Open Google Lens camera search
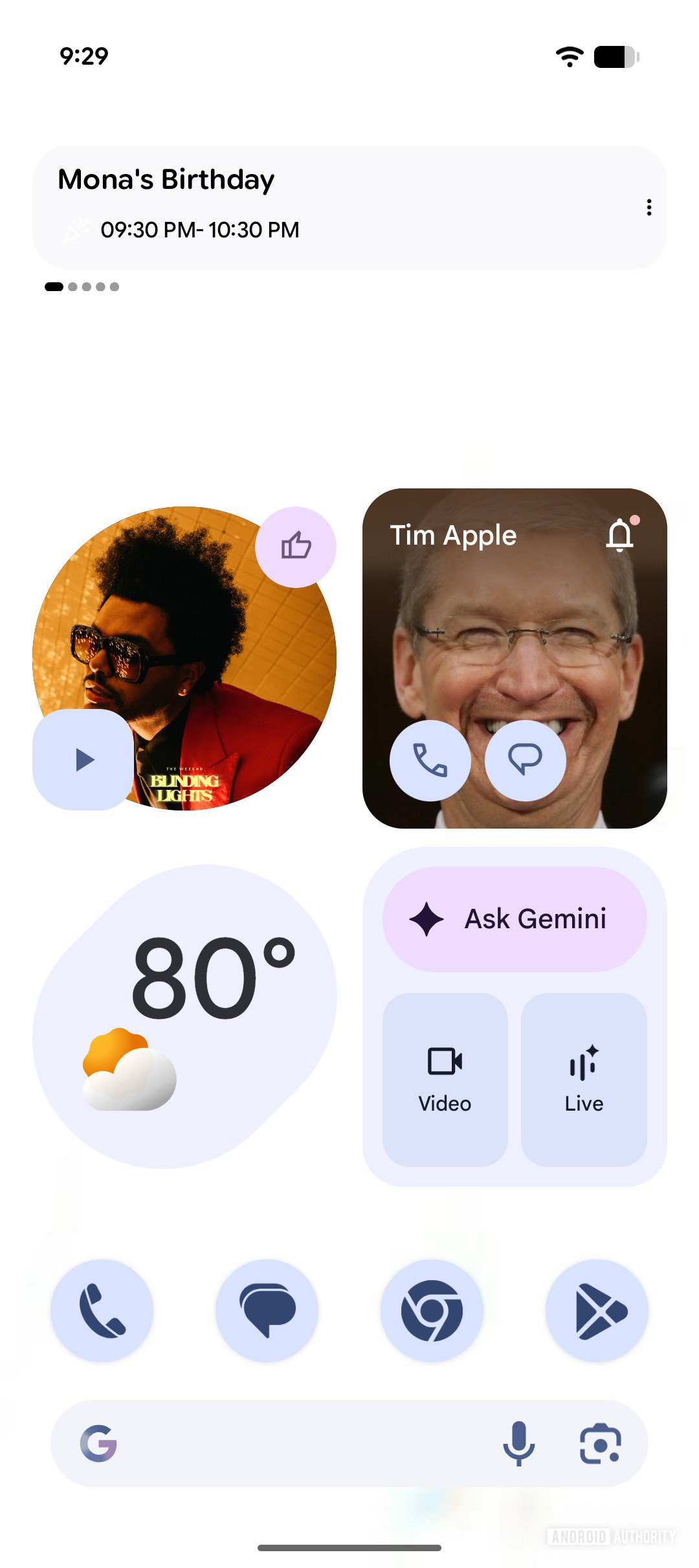This screenshot has height=1568, width=699. pos(601,1443)
